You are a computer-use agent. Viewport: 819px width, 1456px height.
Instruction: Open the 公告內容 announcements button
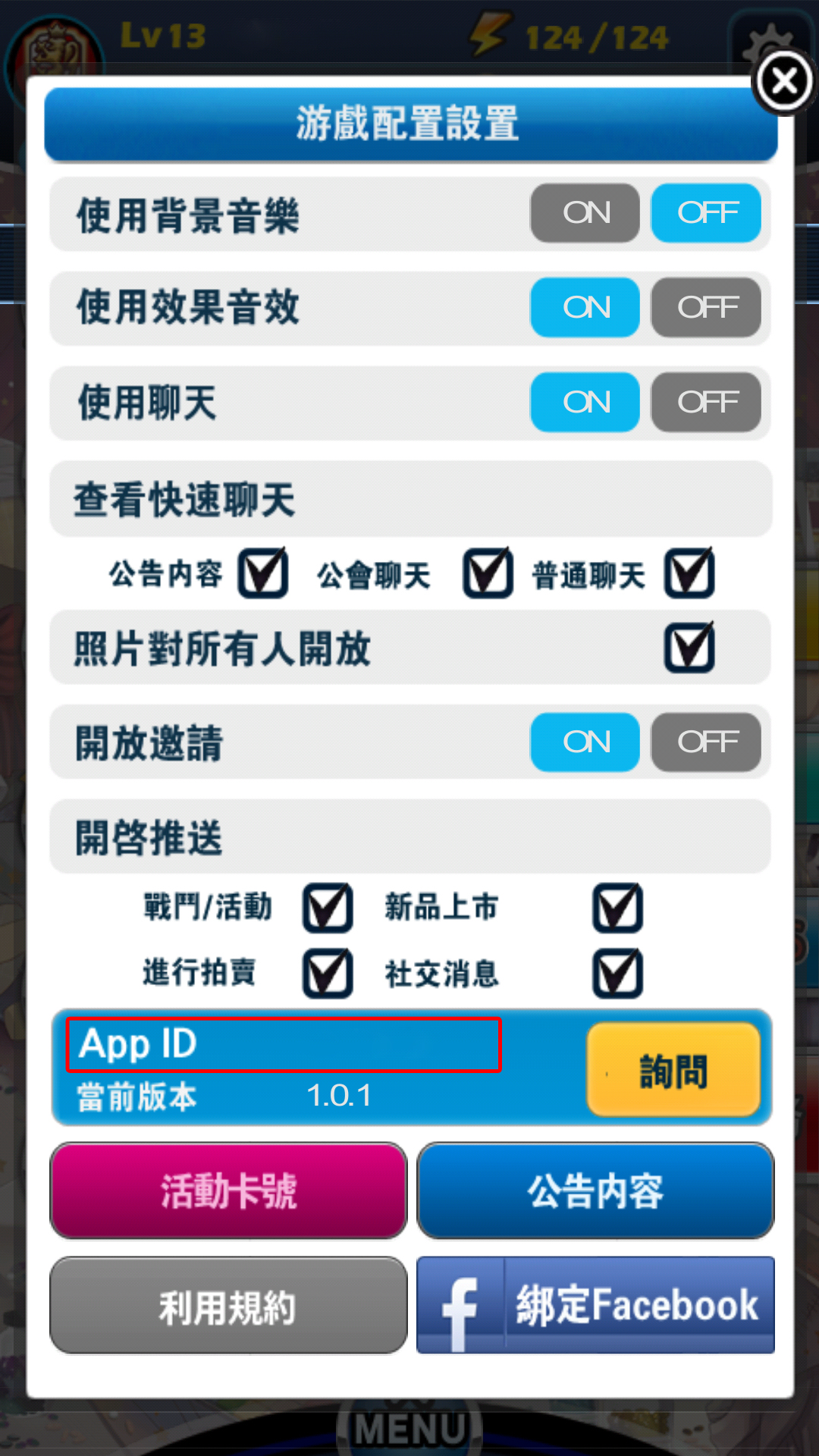595,1191
